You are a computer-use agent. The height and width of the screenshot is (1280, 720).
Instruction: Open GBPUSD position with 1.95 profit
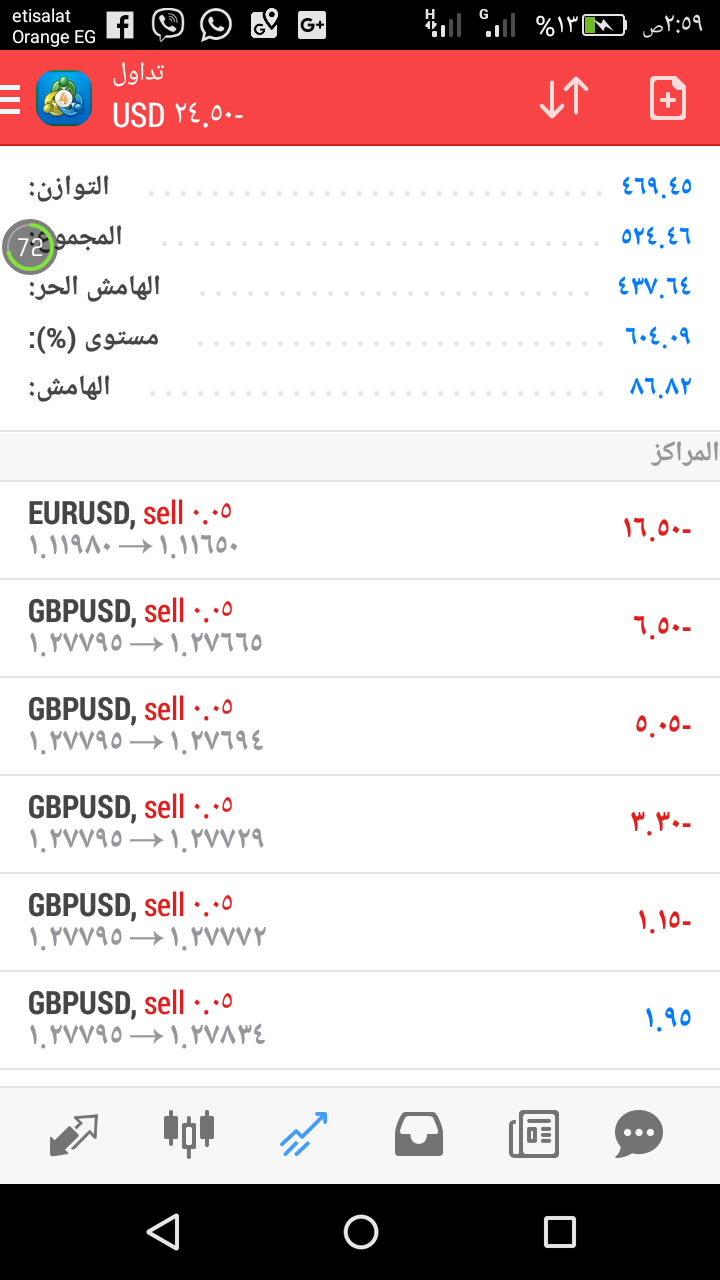tap(360, 1020)
